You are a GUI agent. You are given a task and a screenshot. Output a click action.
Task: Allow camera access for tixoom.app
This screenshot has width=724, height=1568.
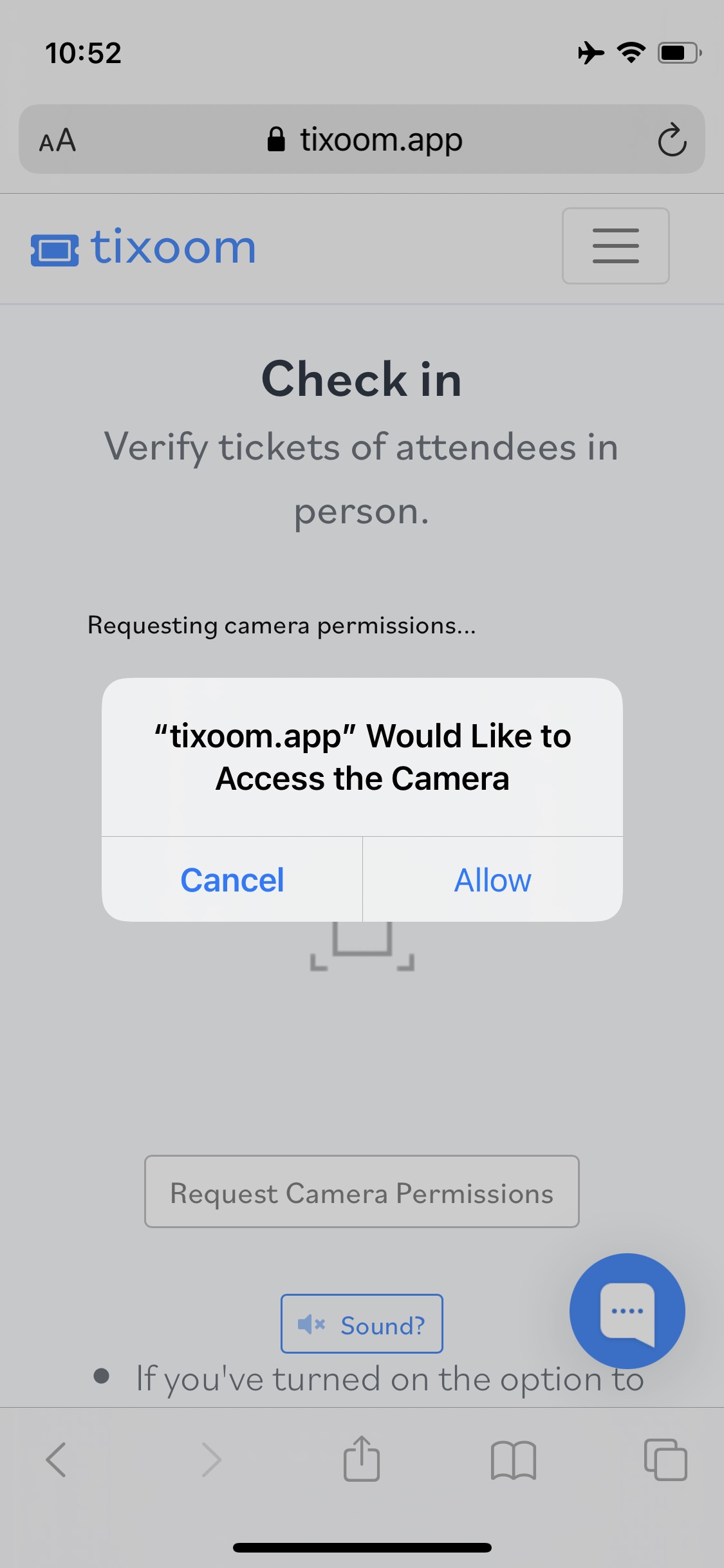pos(492,880)
